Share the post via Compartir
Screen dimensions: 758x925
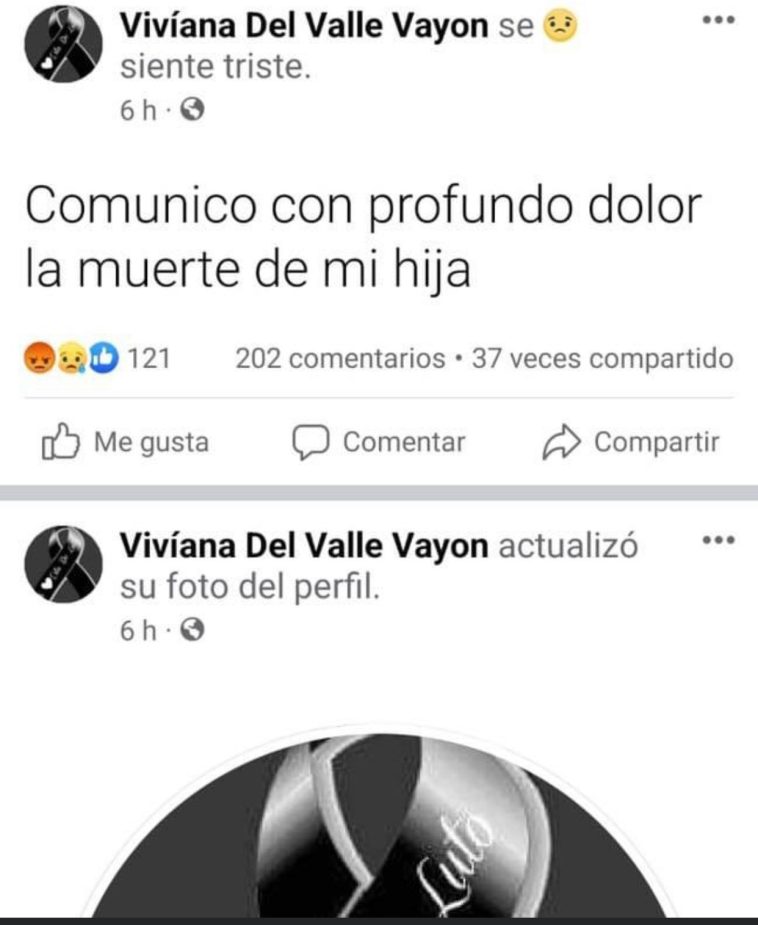631,442
